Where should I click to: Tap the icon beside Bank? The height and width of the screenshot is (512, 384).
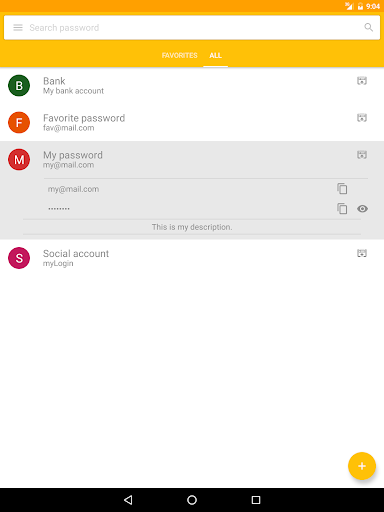(x=362, y=81)
